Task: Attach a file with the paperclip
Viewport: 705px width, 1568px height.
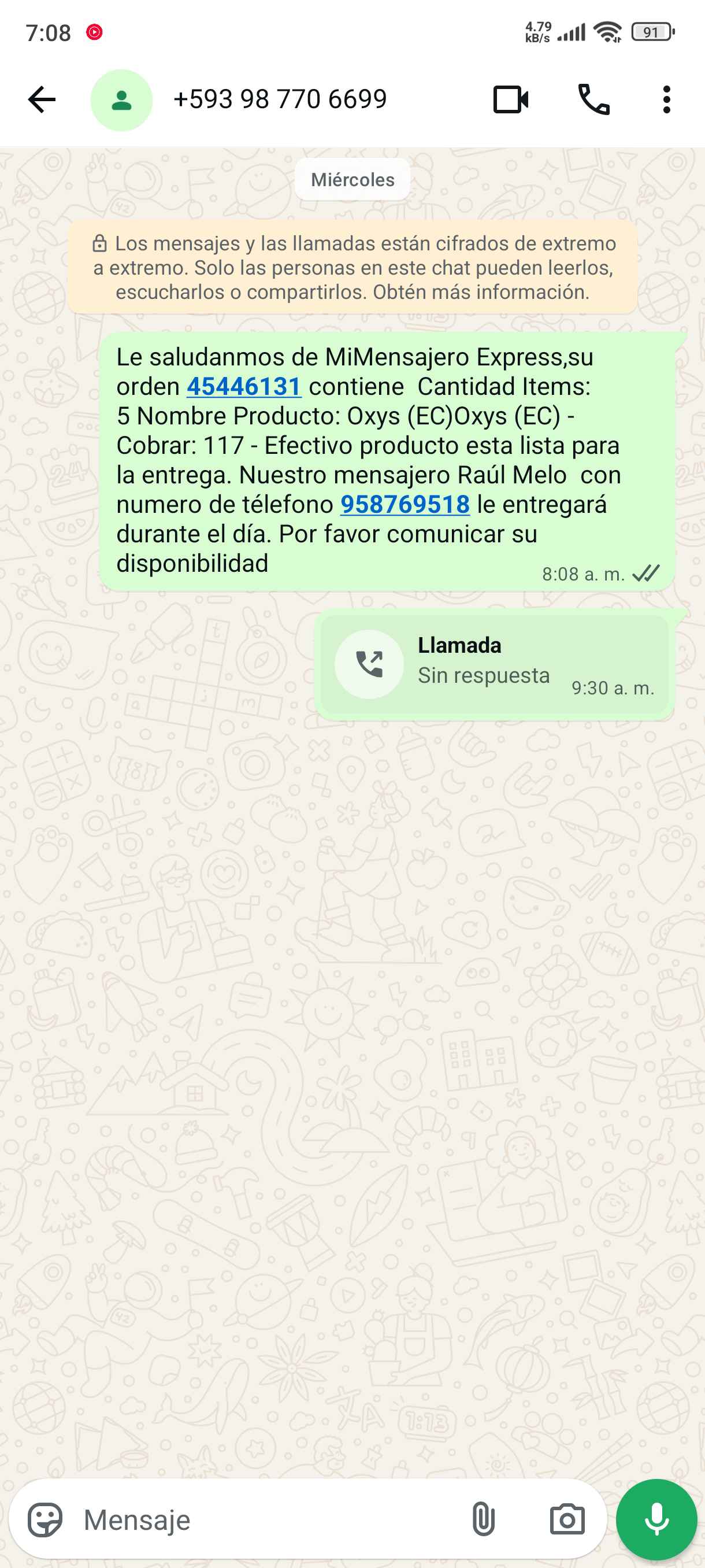Action: coord(483,1520)
